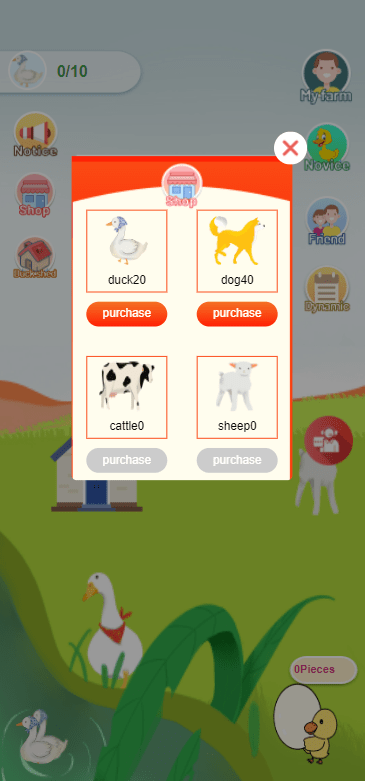Purchase the duck for 20
The width and height of the screenshot is (365, 781).
point(126,313)
